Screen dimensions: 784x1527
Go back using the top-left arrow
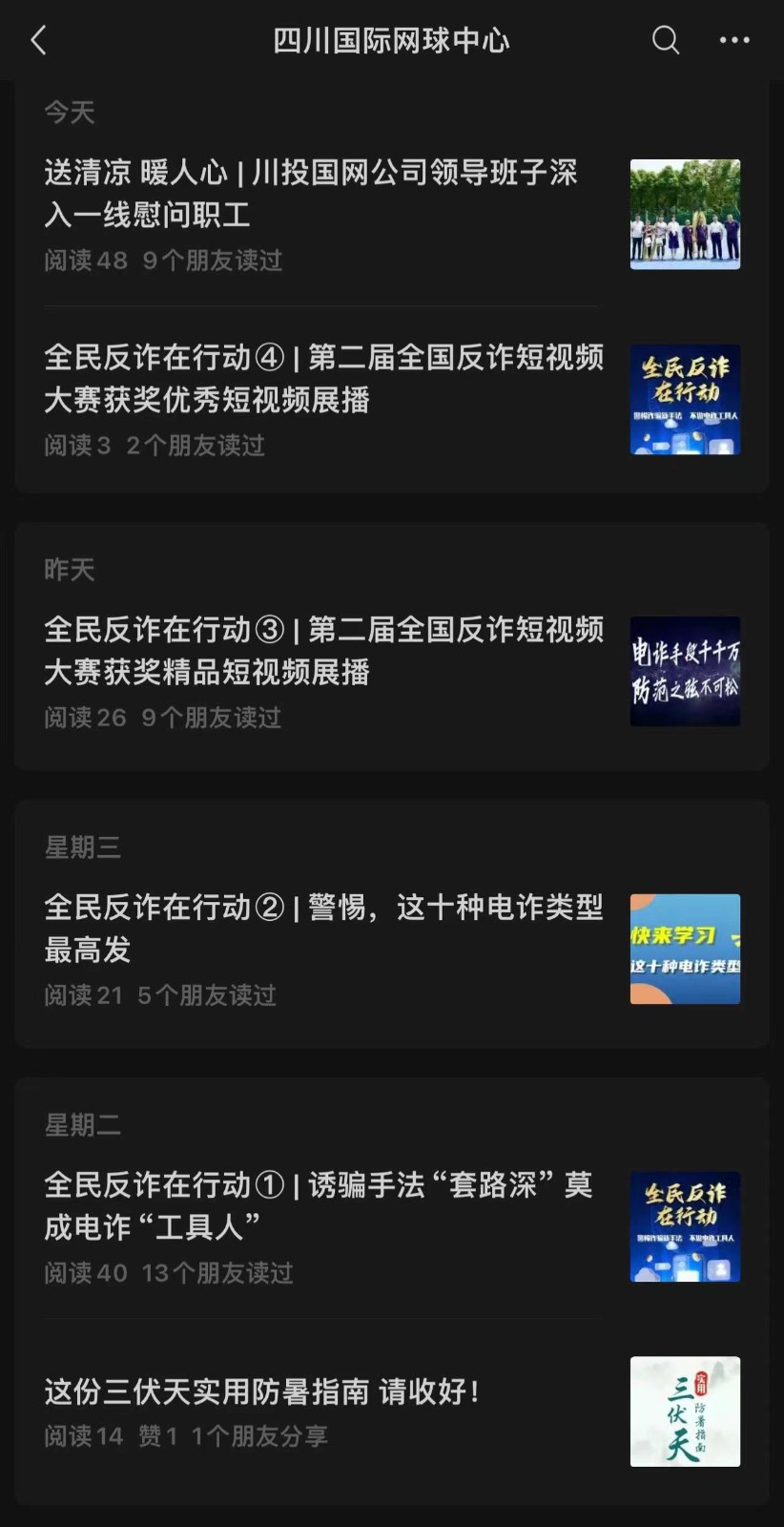(39, 40)
